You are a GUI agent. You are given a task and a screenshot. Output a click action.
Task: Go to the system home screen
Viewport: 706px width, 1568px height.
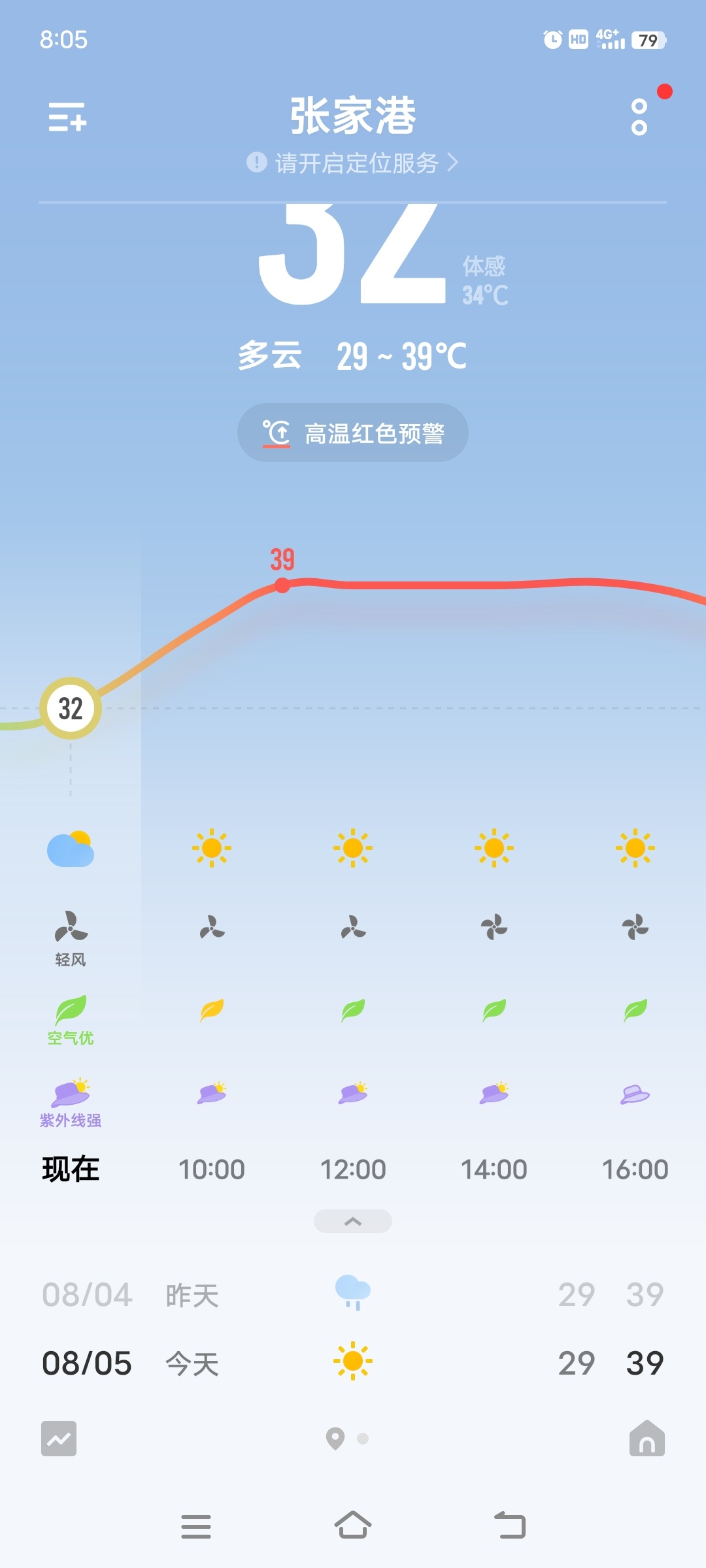click(353, 1526)
